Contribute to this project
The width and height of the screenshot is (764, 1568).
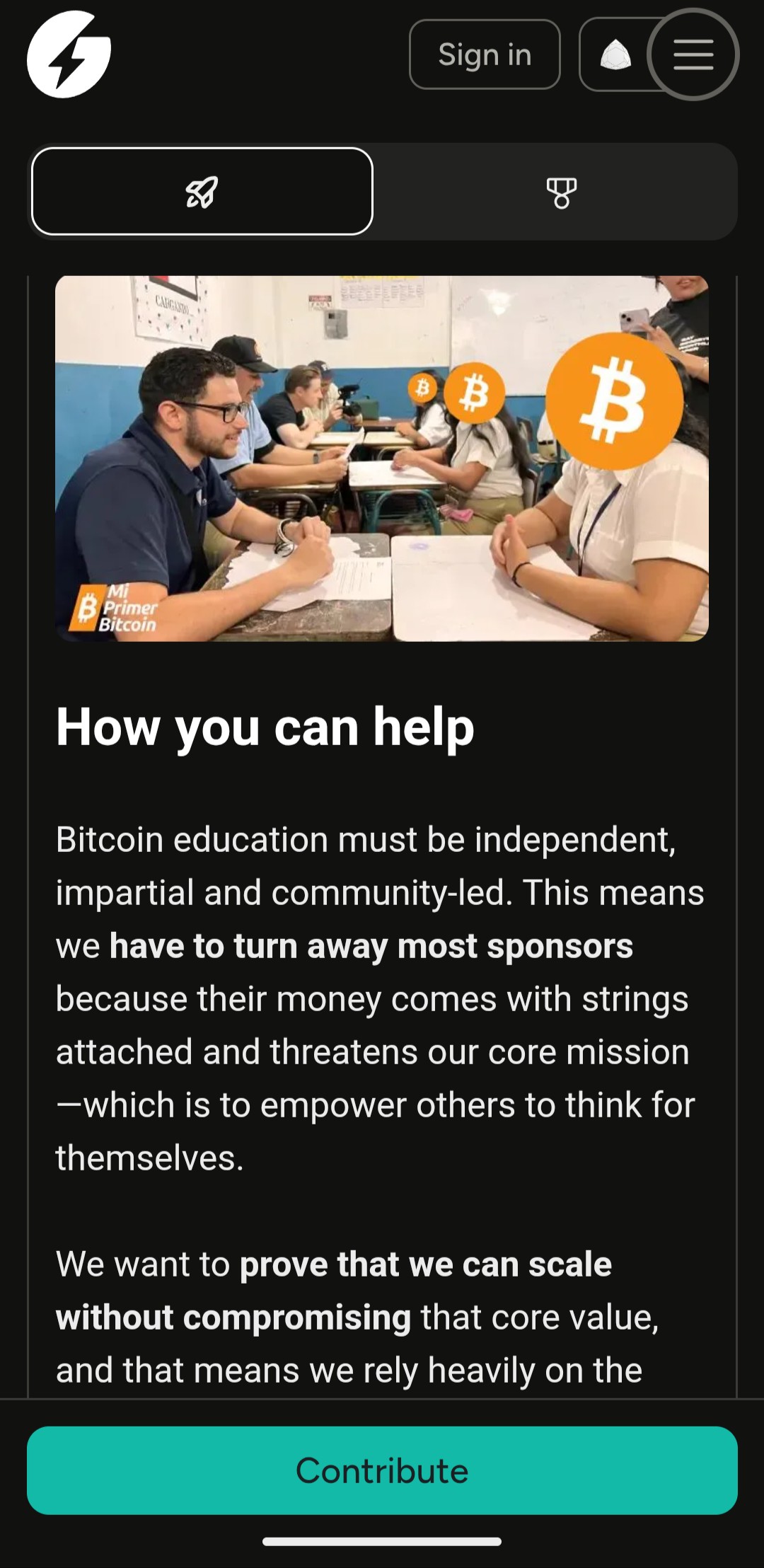[382, 1470]
